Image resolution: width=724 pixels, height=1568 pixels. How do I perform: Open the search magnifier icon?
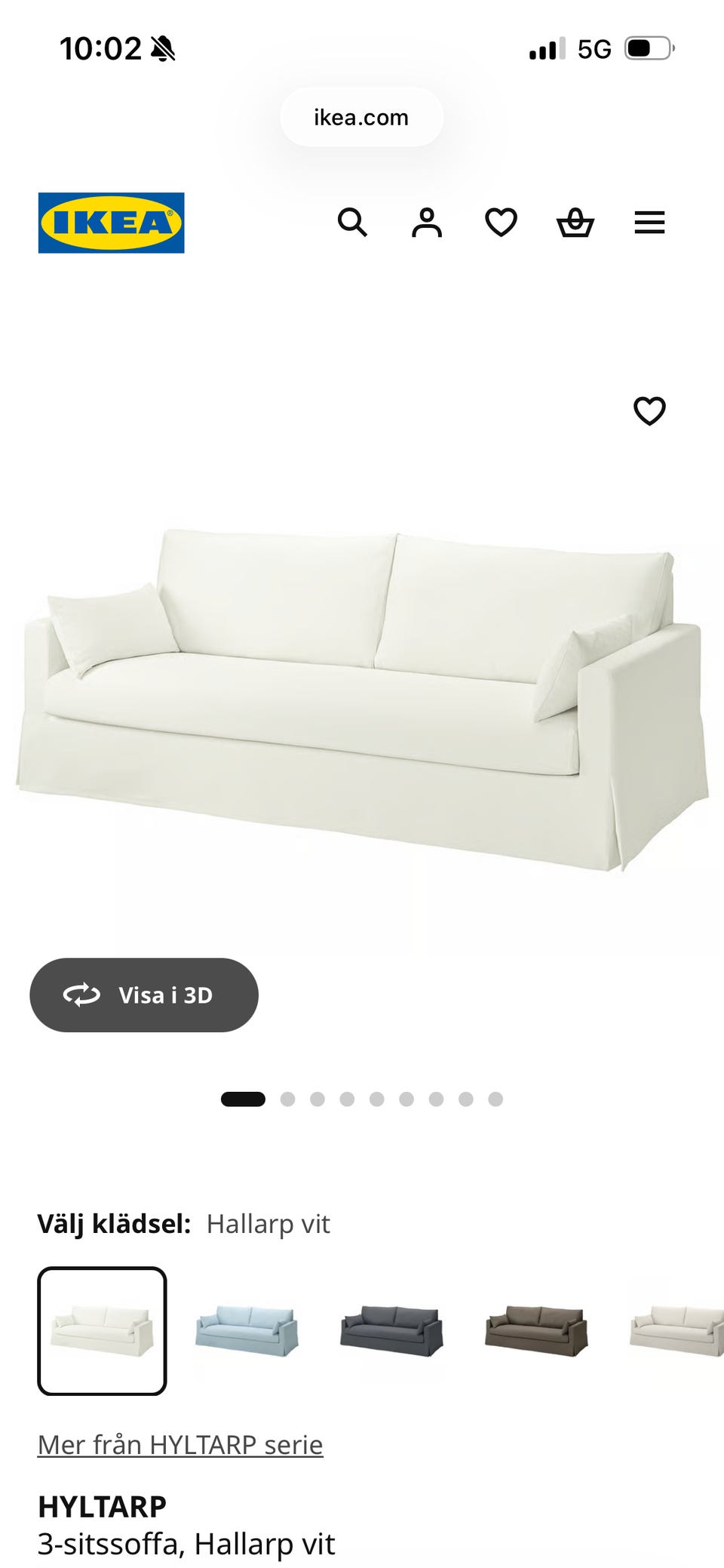352,223
